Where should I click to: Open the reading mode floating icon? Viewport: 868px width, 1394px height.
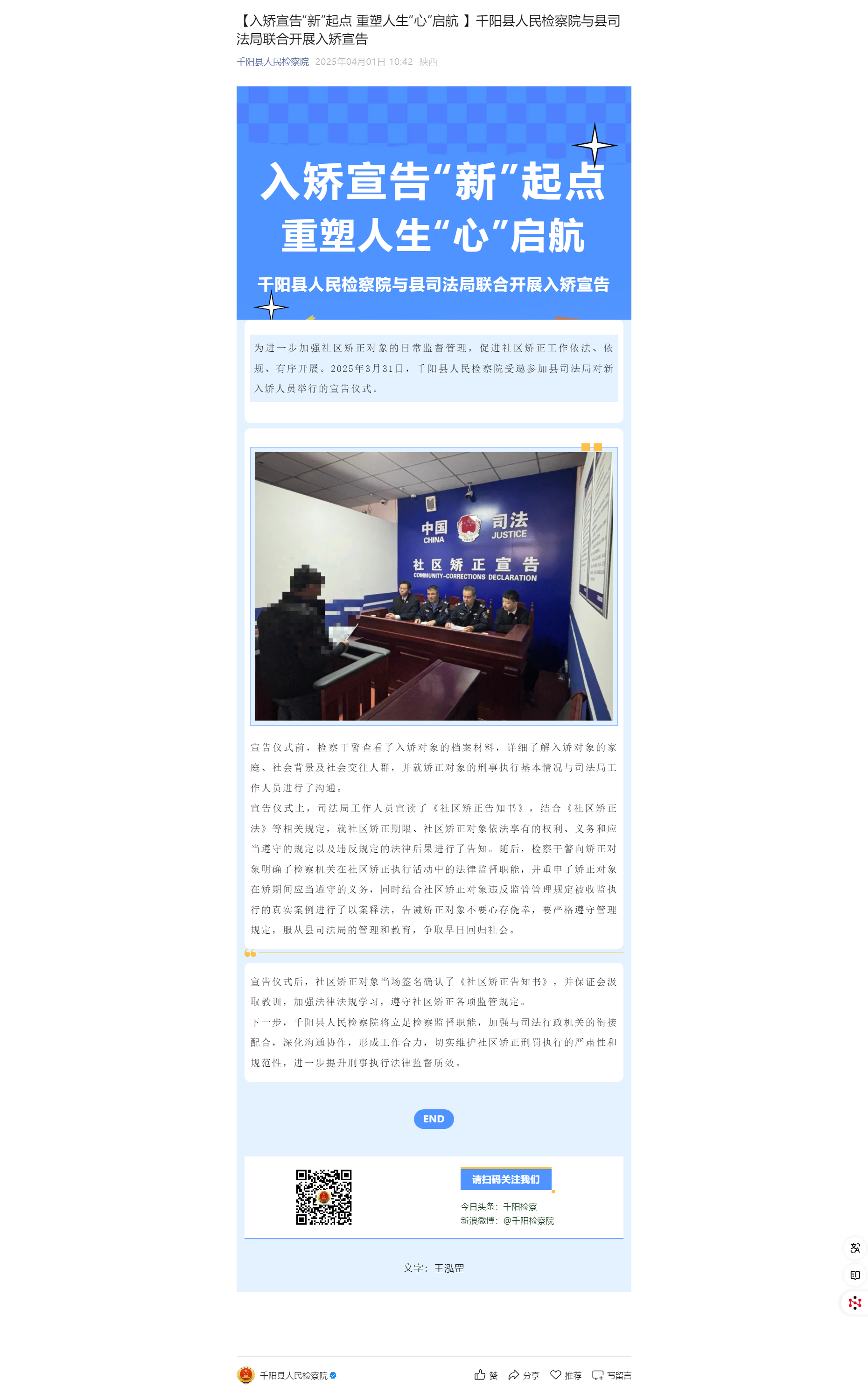click(855, 1275)
